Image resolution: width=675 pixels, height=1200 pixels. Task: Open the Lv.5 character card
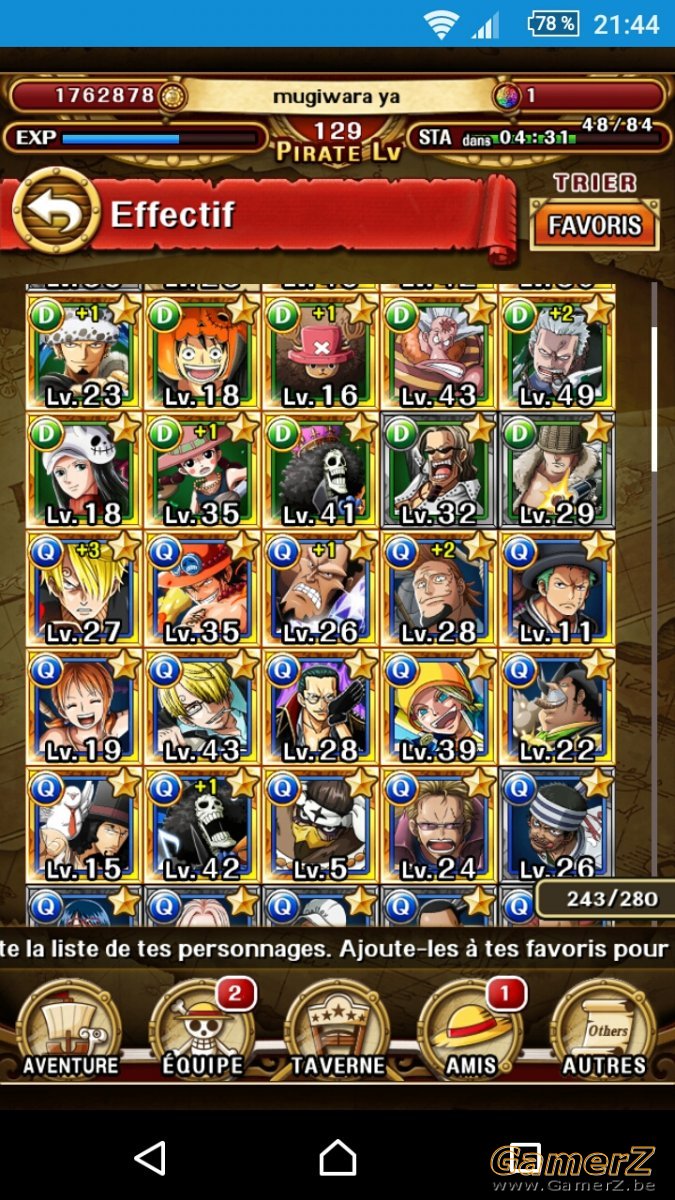(320, 824)
